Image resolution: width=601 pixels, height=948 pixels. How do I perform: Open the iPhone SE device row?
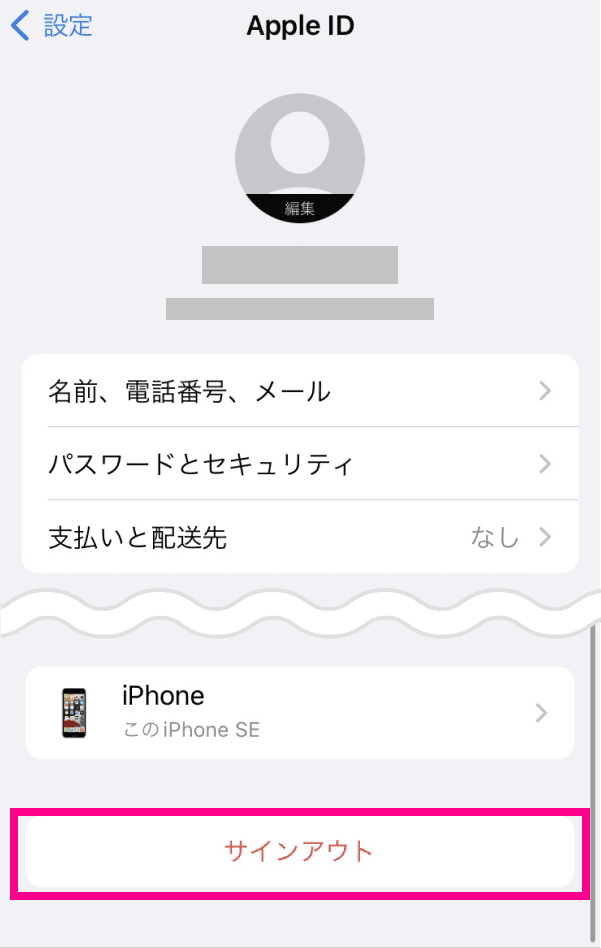point(300,713)
